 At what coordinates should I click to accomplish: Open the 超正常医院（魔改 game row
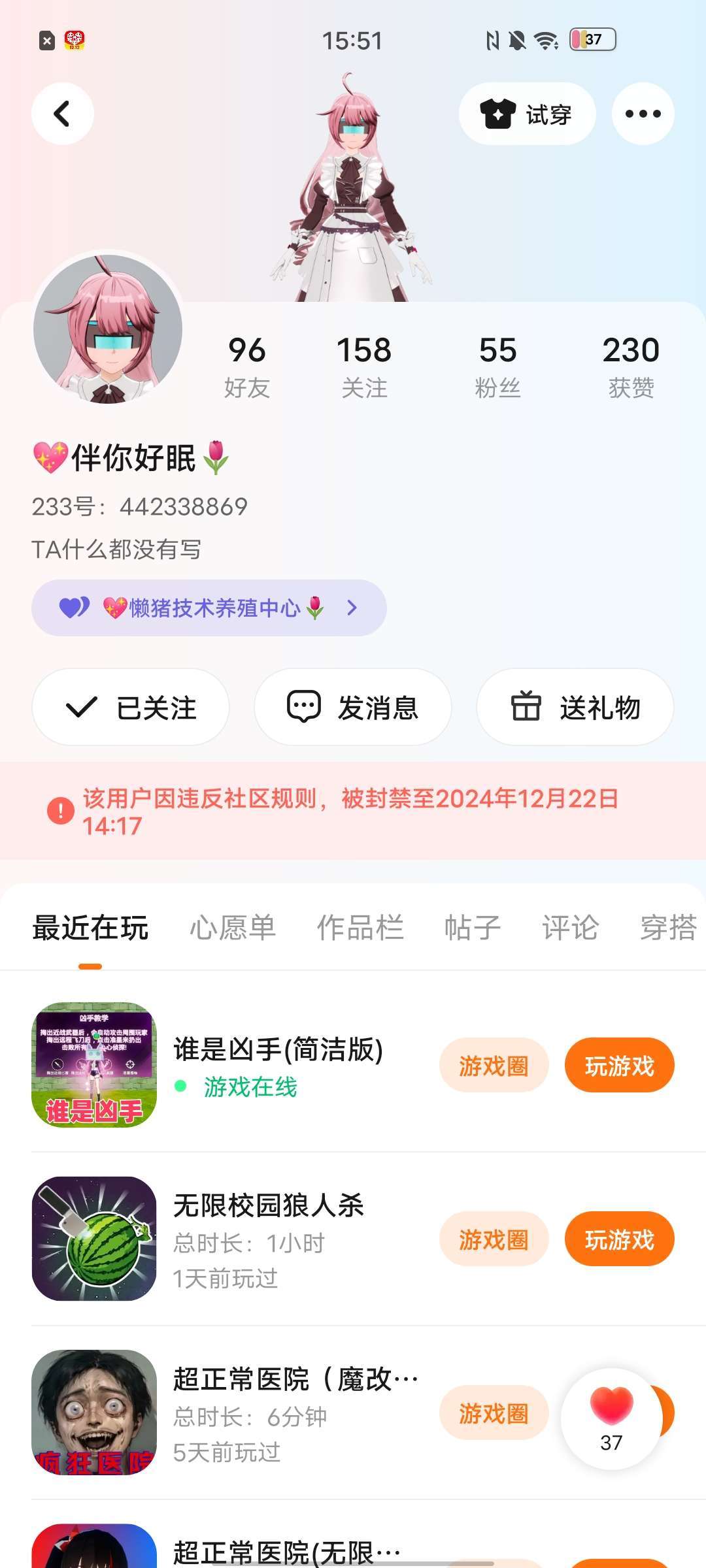point(294,1414)
